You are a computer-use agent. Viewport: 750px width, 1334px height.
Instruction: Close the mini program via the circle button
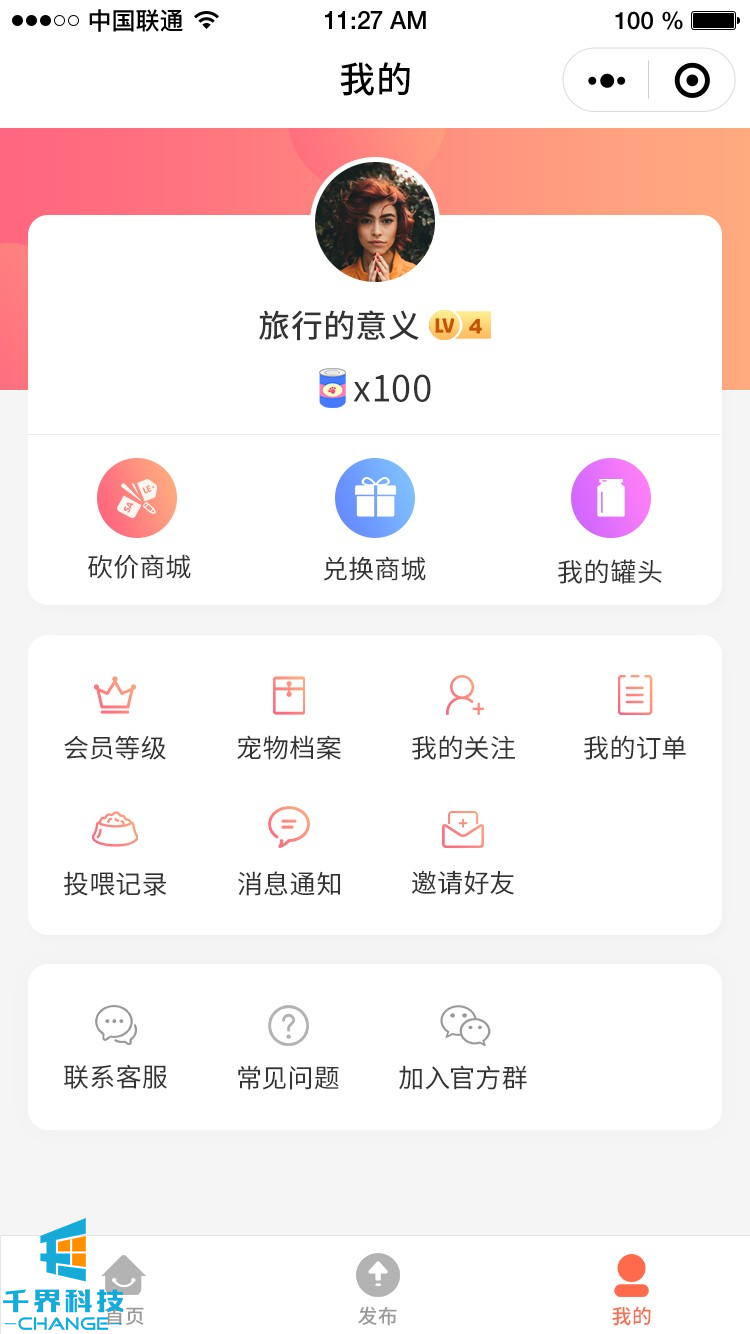coord(692,81)
